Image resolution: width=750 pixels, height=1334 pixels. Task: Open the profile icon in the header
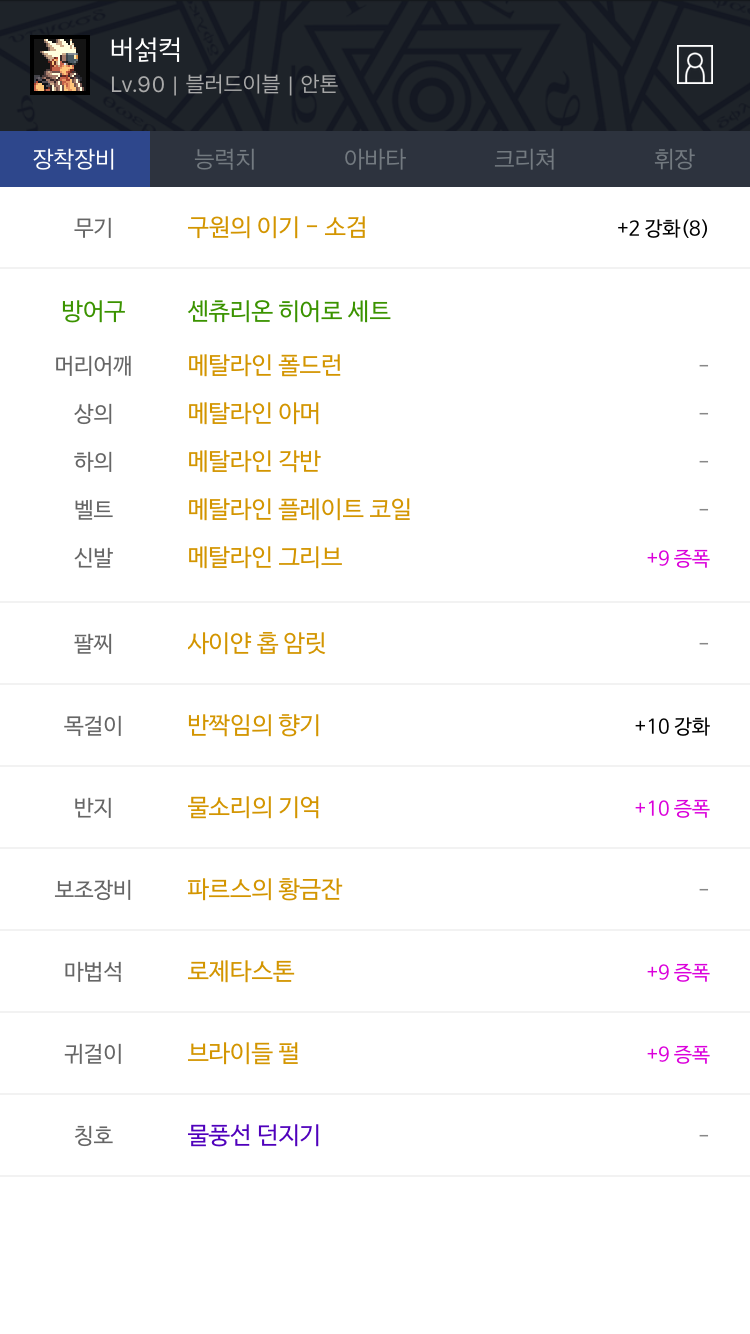tap(695, 65)
